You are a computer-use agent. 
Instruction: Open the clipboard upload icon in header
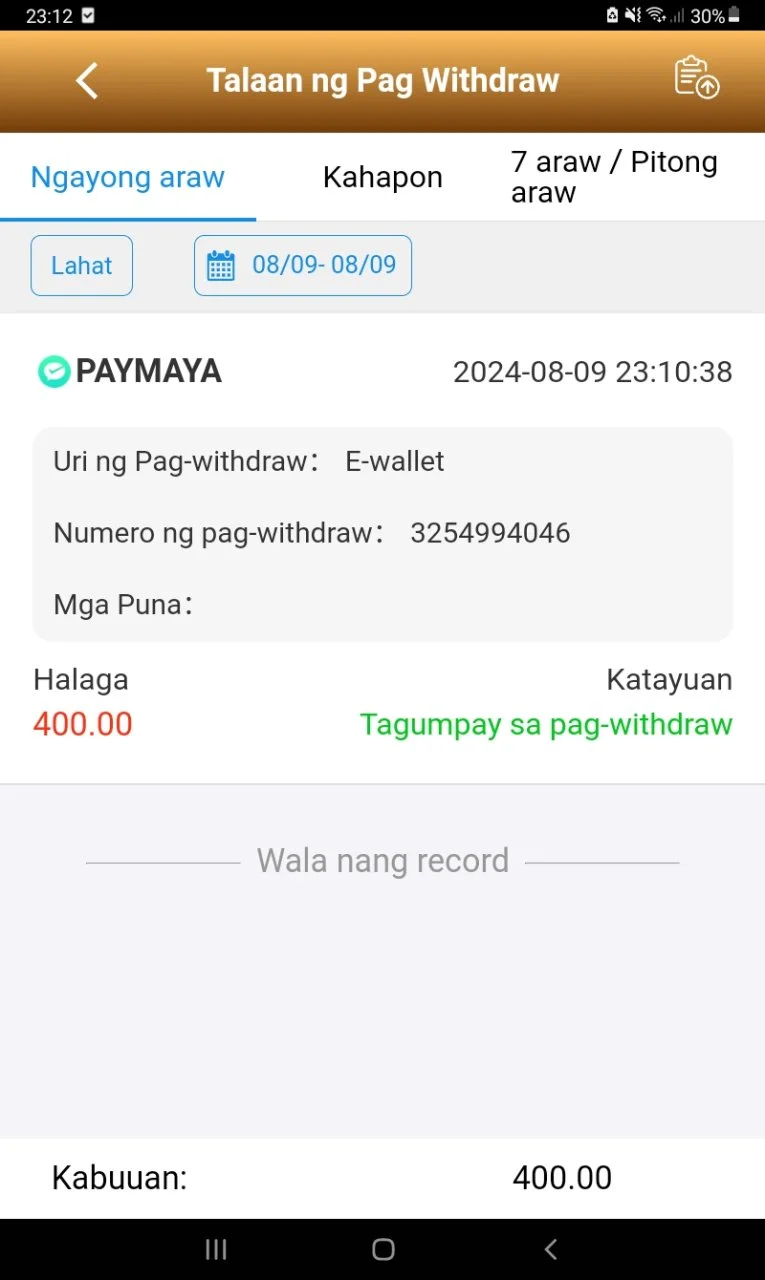tap(697, 78)
